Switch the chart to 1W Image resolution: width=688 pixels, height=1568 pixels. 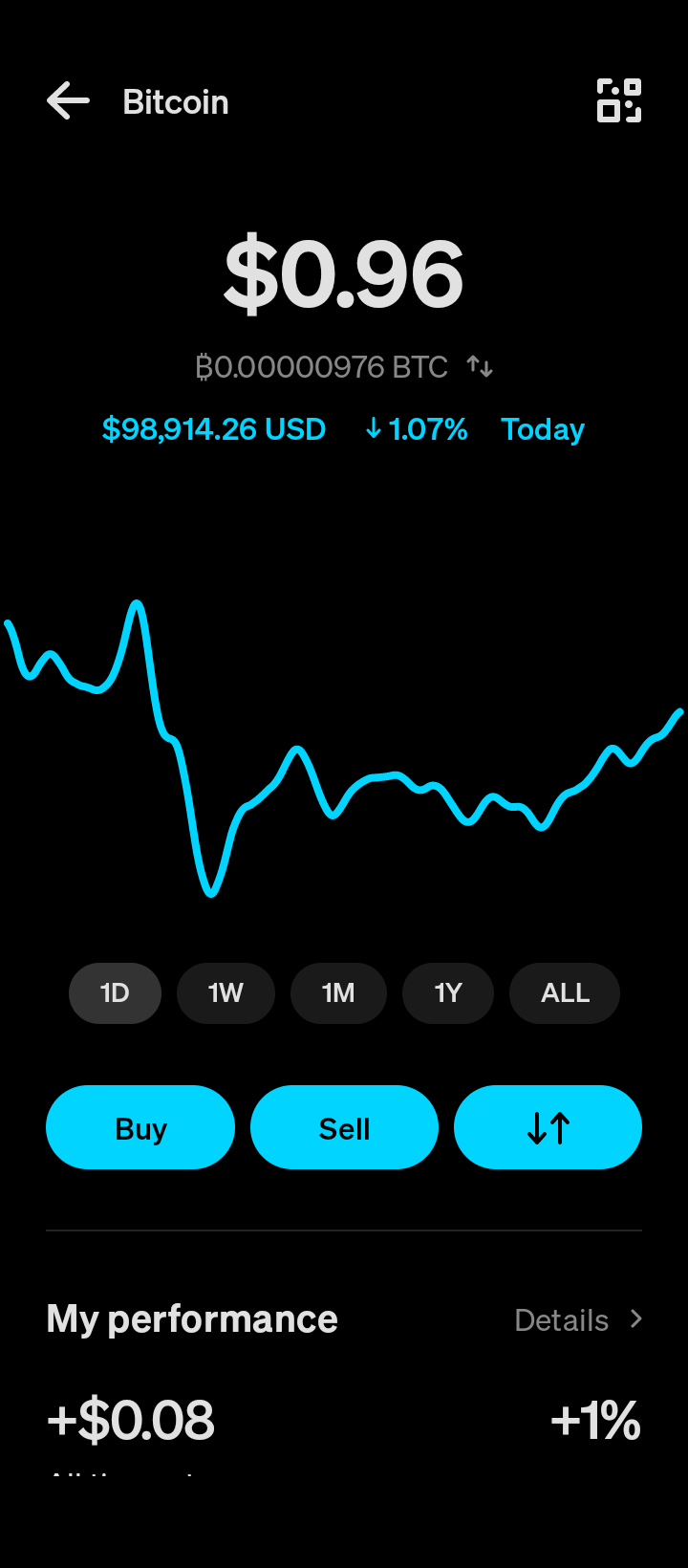click(226, 993)
